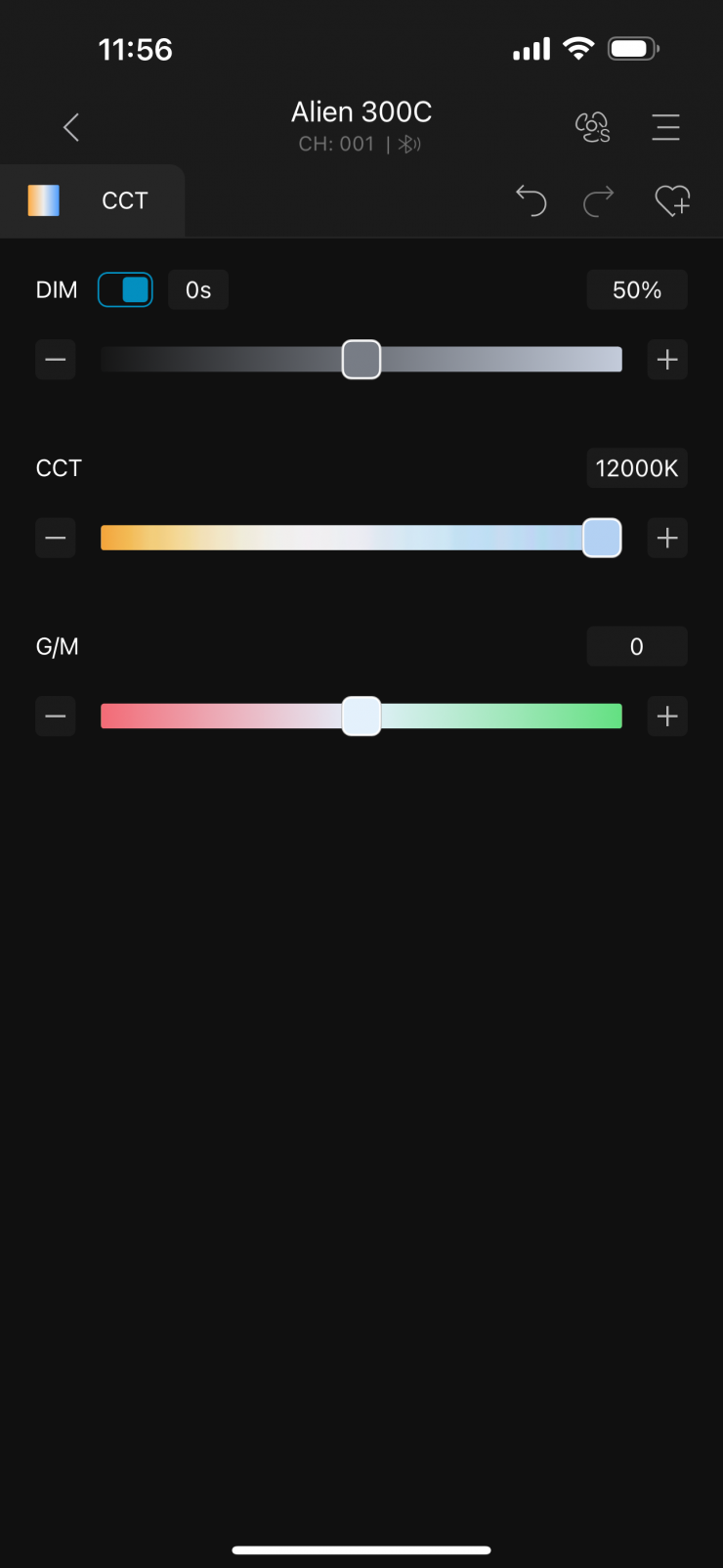
Task: Undo the last change
Action: pyautogui.click(x=531, y=200)
